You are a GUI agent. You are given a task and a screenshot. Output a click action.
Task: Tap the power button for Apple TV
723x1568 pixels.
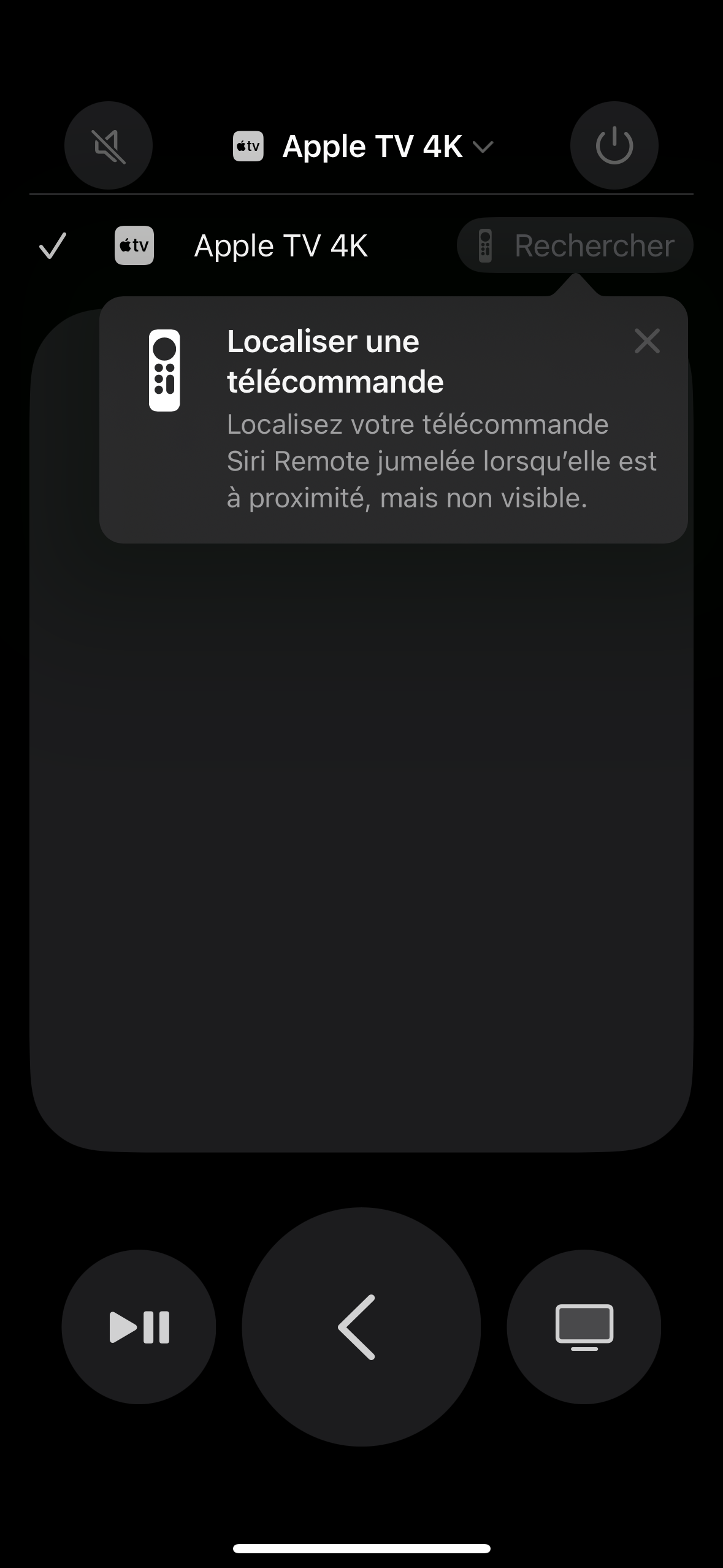coord(614,145)
